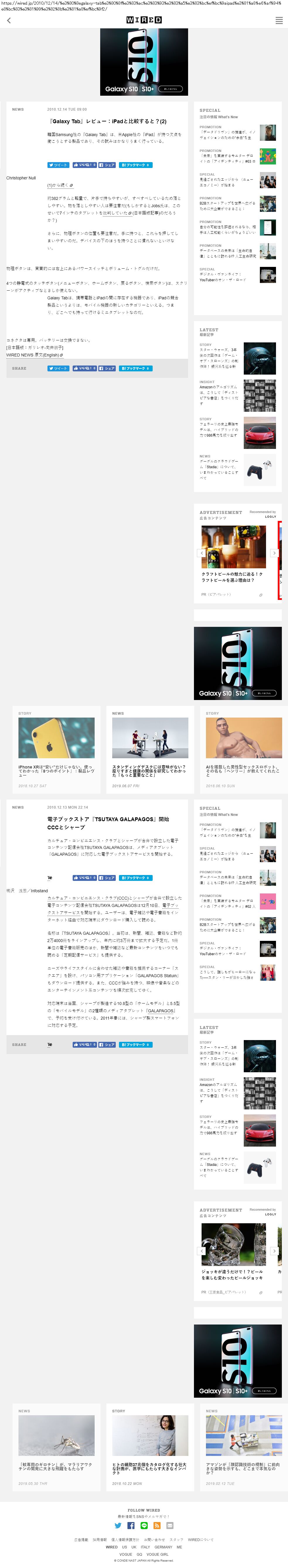
Task: Open the WIRED NEWS 原文(English) link
Action: click(x=34, y=355)
